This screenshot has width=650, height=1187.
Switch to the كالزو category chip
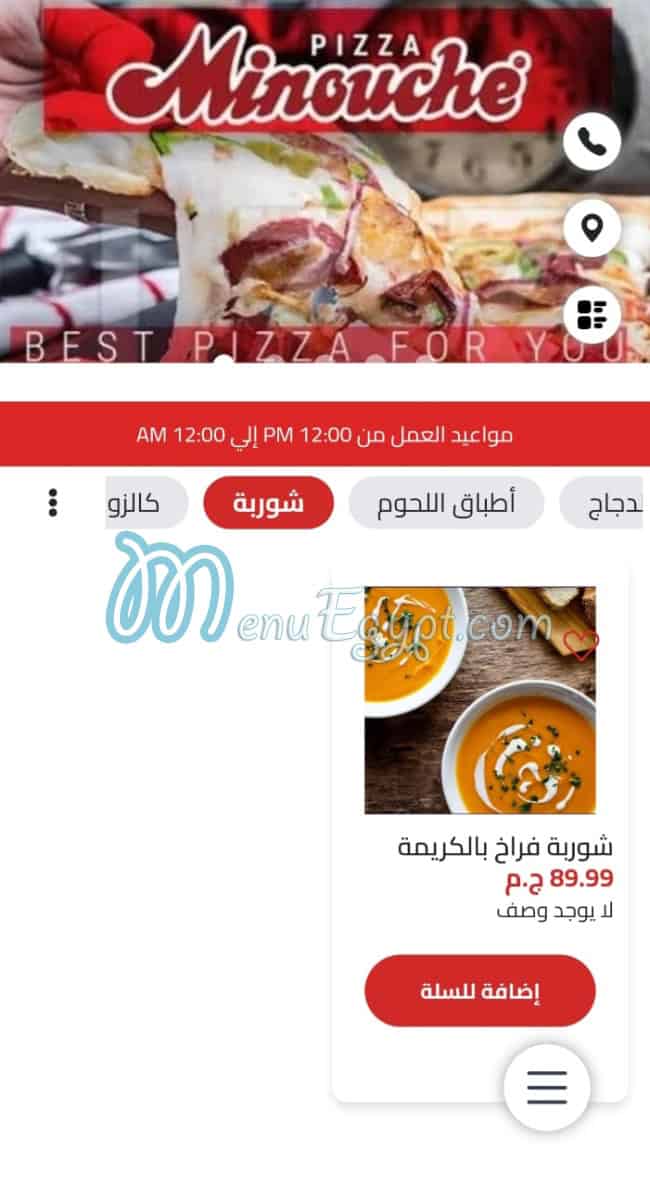148,503
